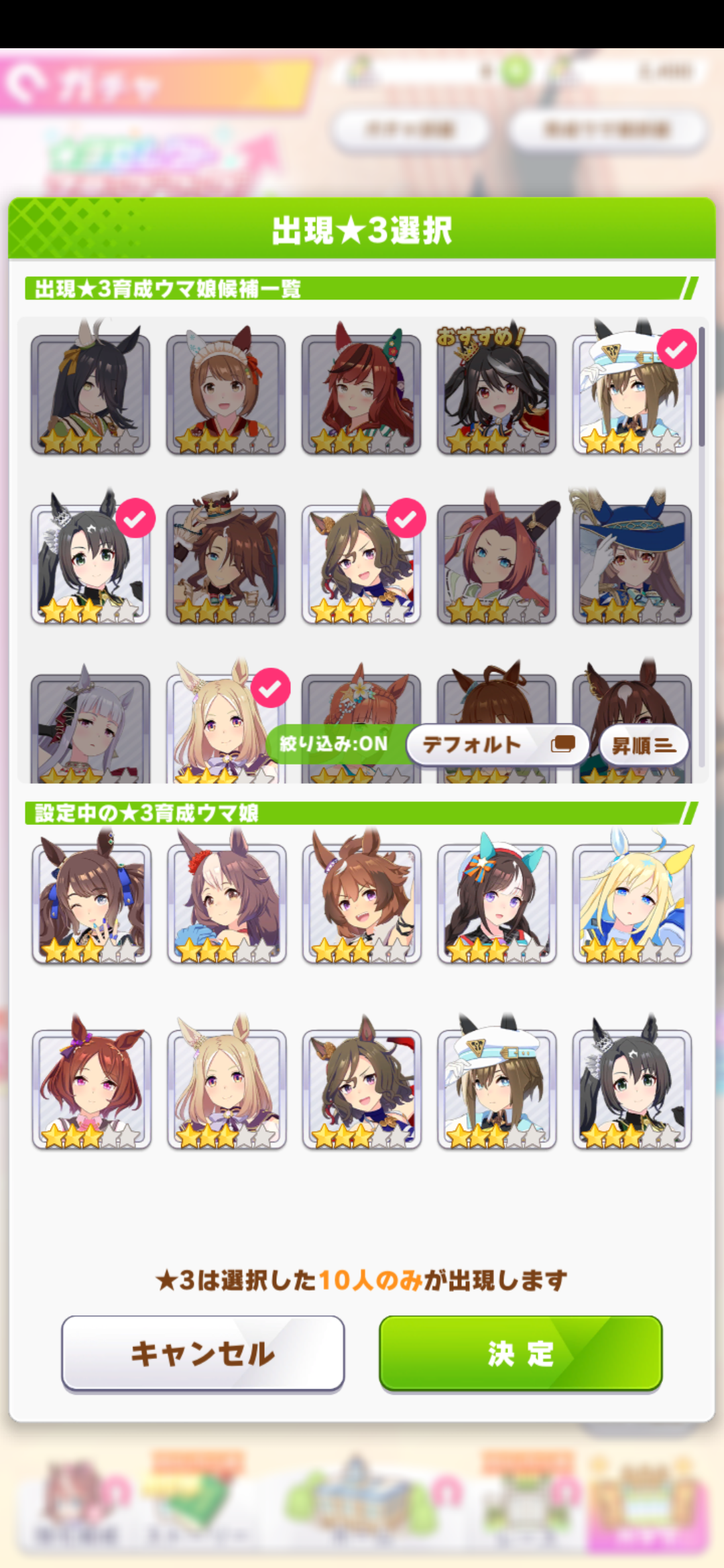Change the デフォルト sort option
Viewport: 724px width, 1568px height.
coord(497,744)
